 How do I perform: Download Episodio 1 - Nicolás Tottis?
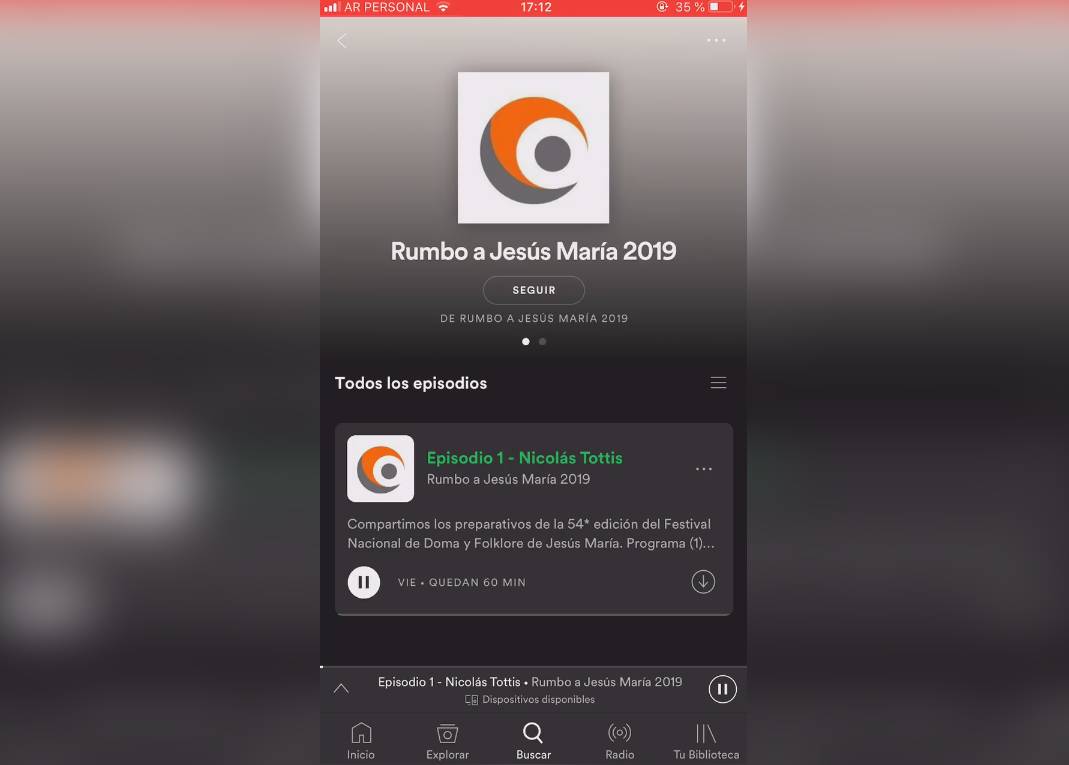[703, 582]
